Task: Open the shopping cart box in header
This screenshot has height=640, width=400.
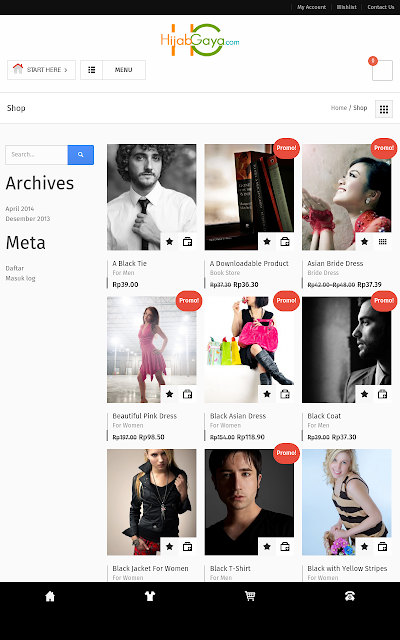Action: point(382,70)
